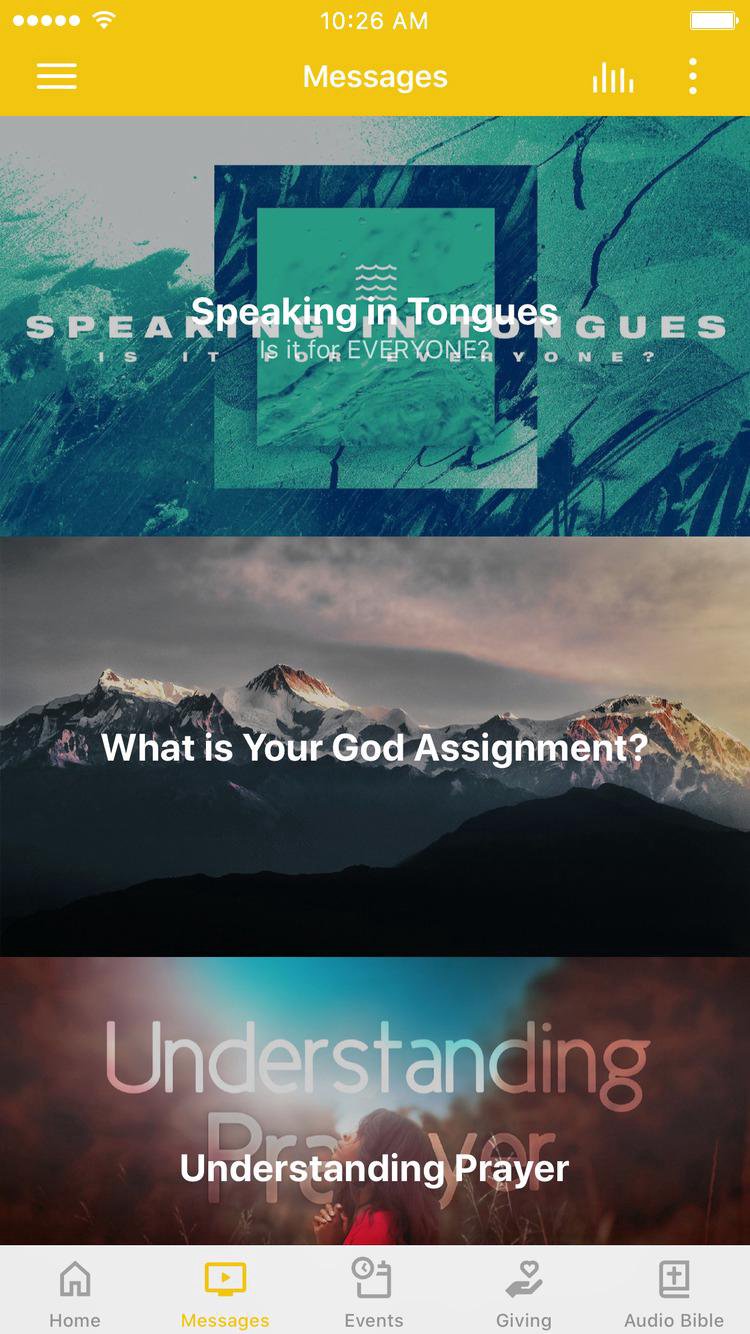Go to the Events tab
Image resolution: width=750 pixels, height=1334 pixels.
tap(374, 1292)
